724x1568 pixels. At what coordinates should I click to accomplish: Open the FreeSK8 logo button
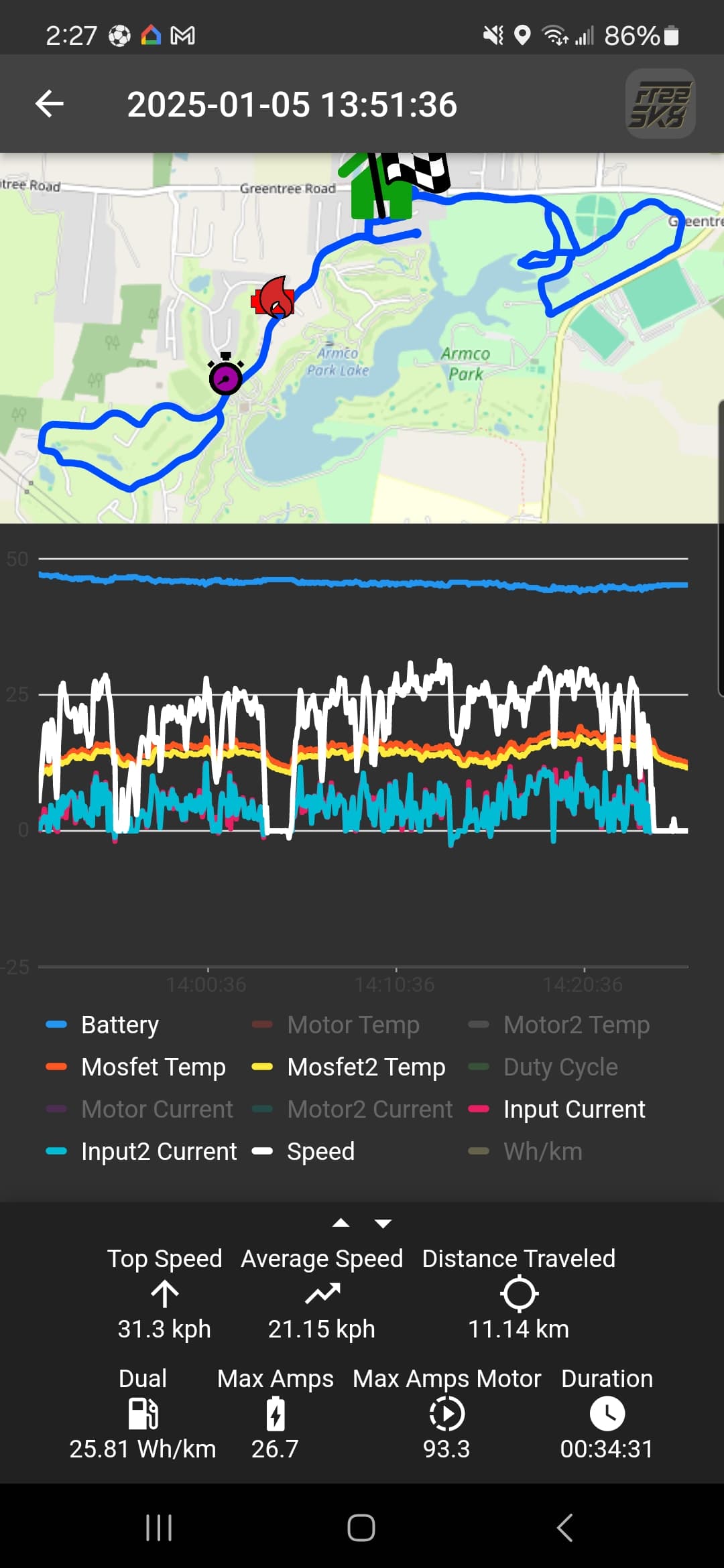(x=660, y=104)
